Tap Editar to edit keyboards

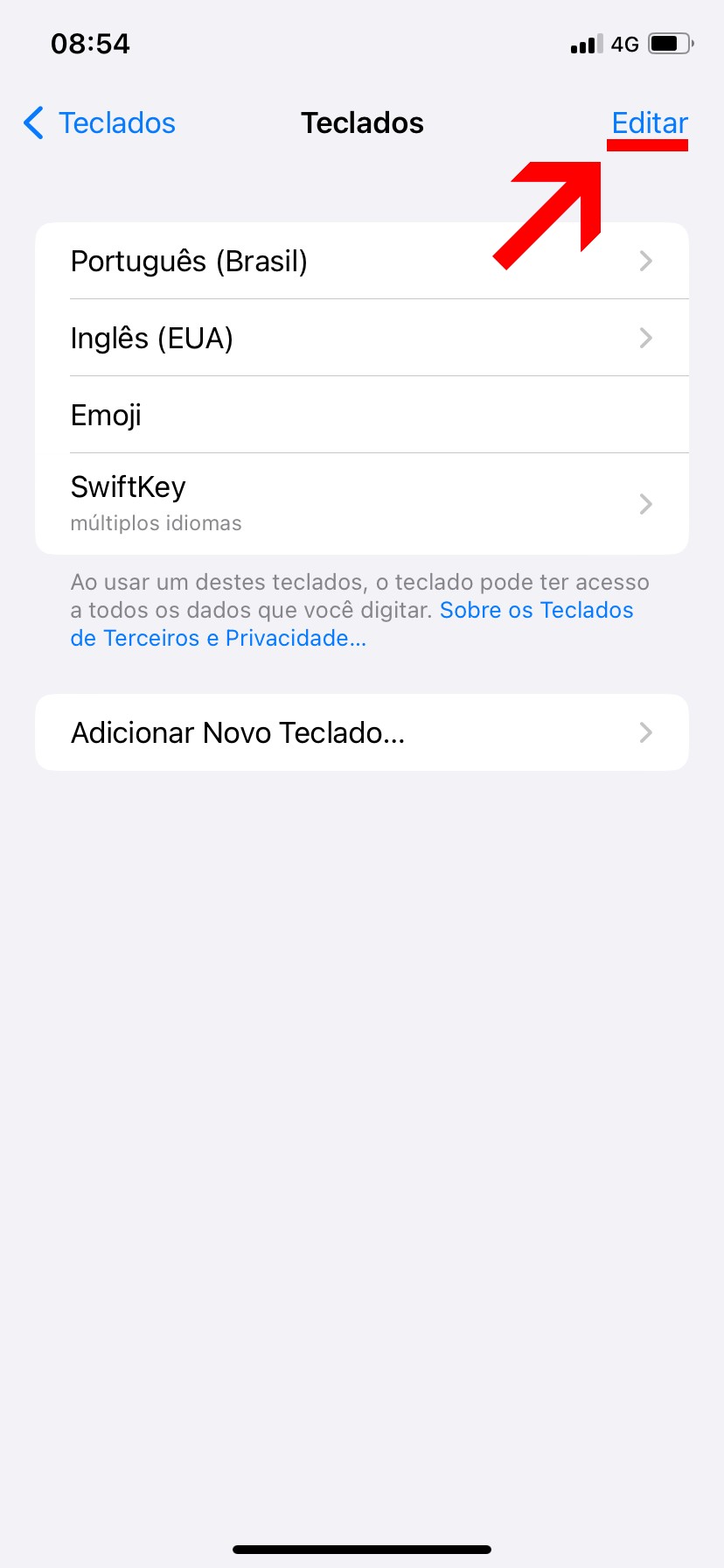pos(650,123)
